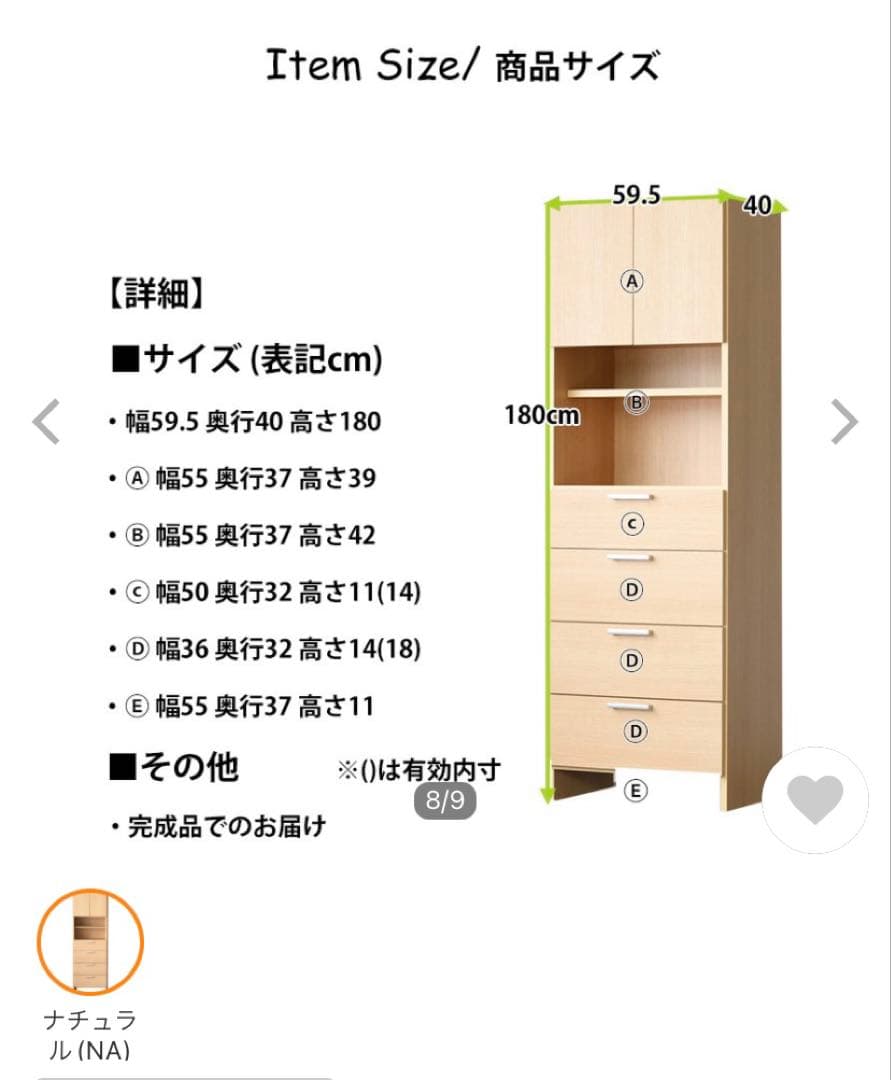Viewport: 891px width, 1080px height.
Task: Select the Ⓐ cabinet label on diagram
Action: click(x=630, y=283)
